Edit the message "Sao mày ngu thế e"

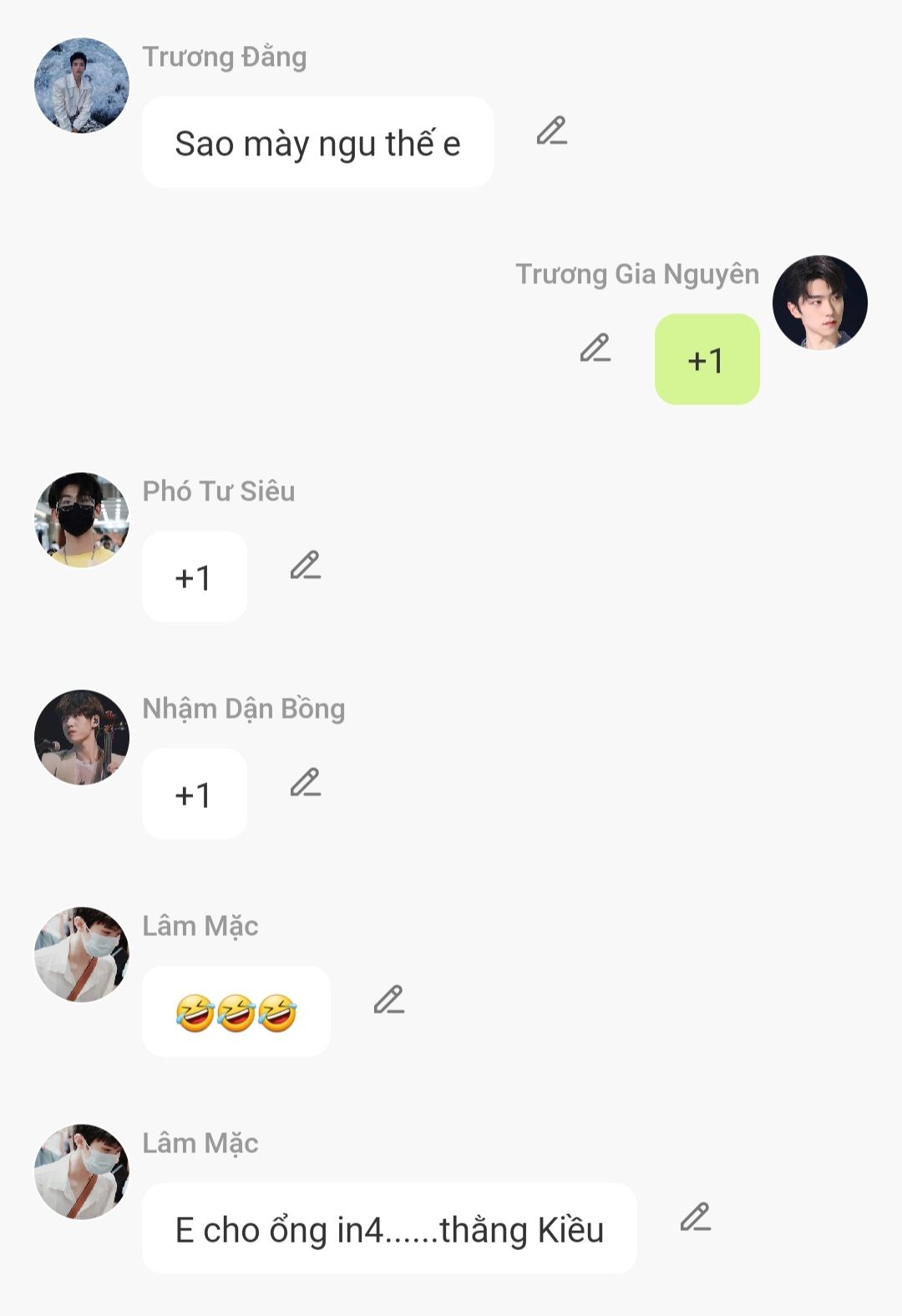[x=552, y=131]
